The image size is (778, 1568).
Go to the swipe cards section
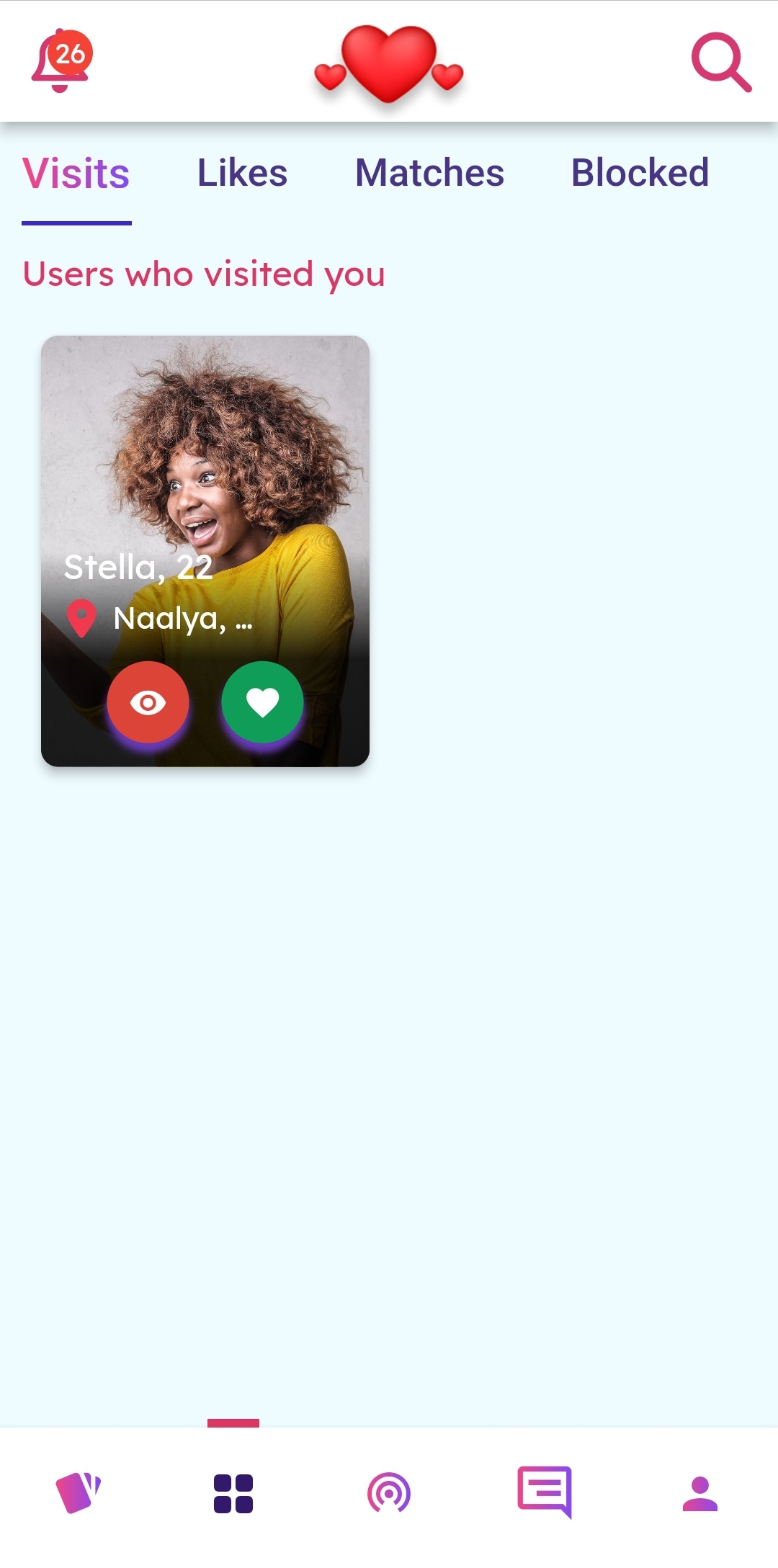point(78,1493)
